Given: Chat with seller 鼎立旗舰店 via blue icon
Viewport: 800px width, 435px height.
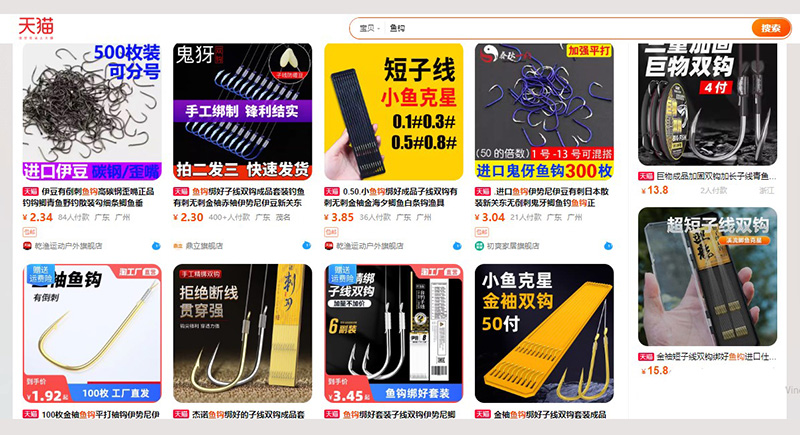Looking at the screenshot, I should [306, 245].
